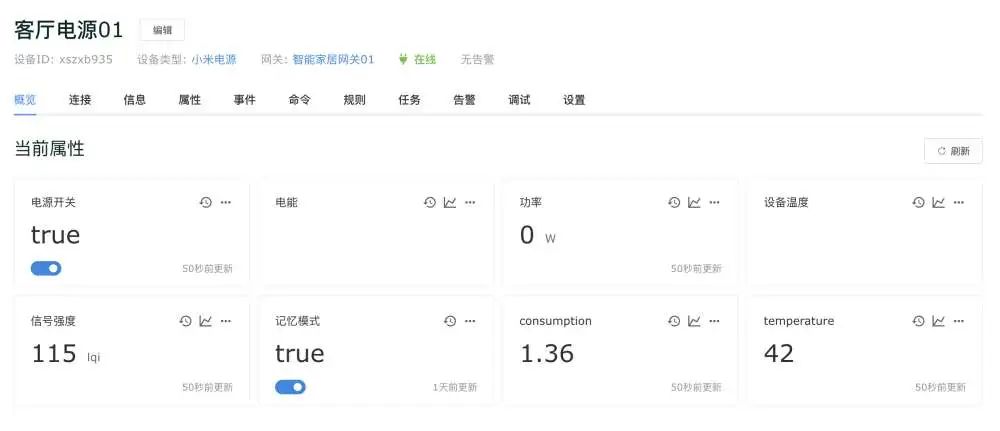View the chart icon on the 功率 card
The height and width of the screenshot is (431, 1000).
tap(694, 202)
